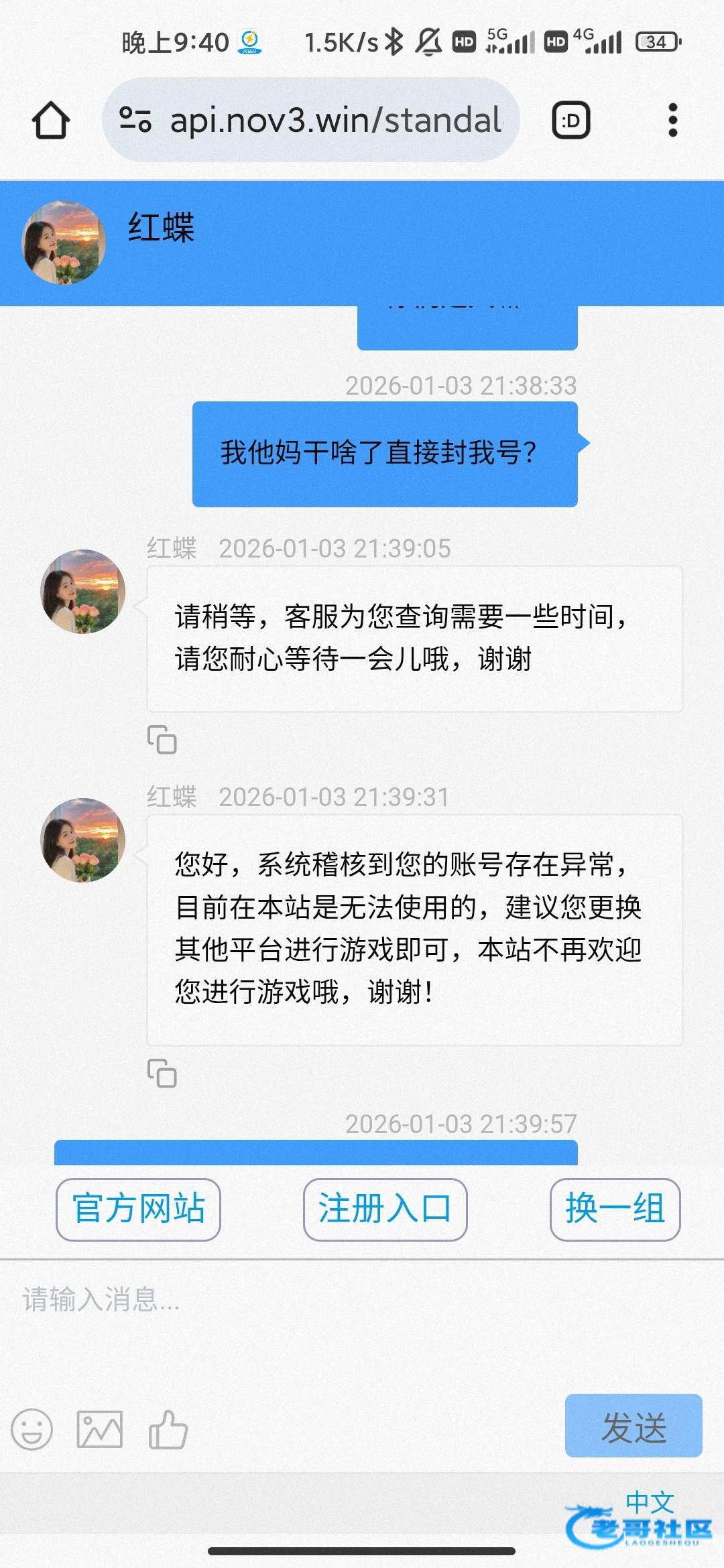
Task: Tap the 注册入口 button
Action: pyautogui.click(x=385, y=1210)
